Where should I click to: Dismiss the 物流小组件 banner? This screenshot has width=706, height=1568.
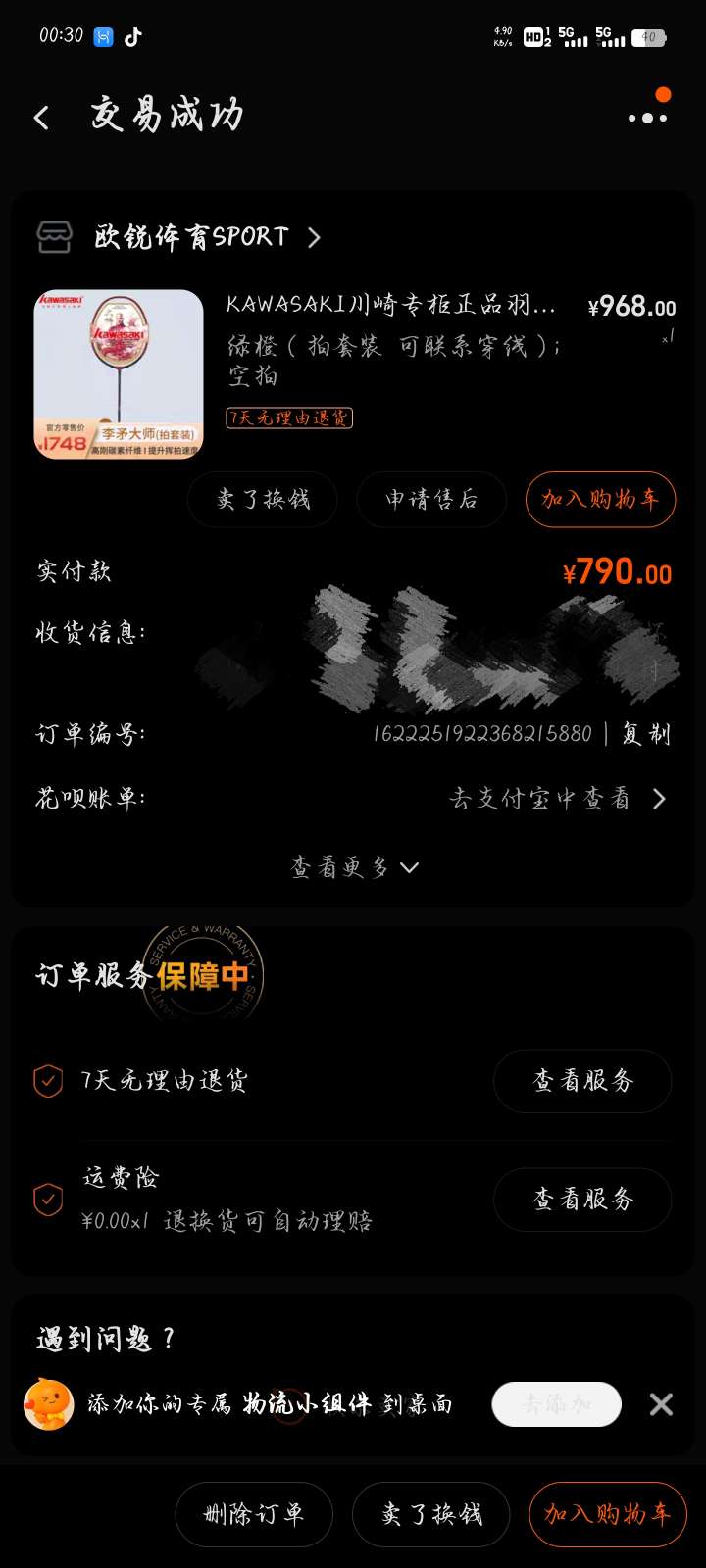tap(661, 1404)
